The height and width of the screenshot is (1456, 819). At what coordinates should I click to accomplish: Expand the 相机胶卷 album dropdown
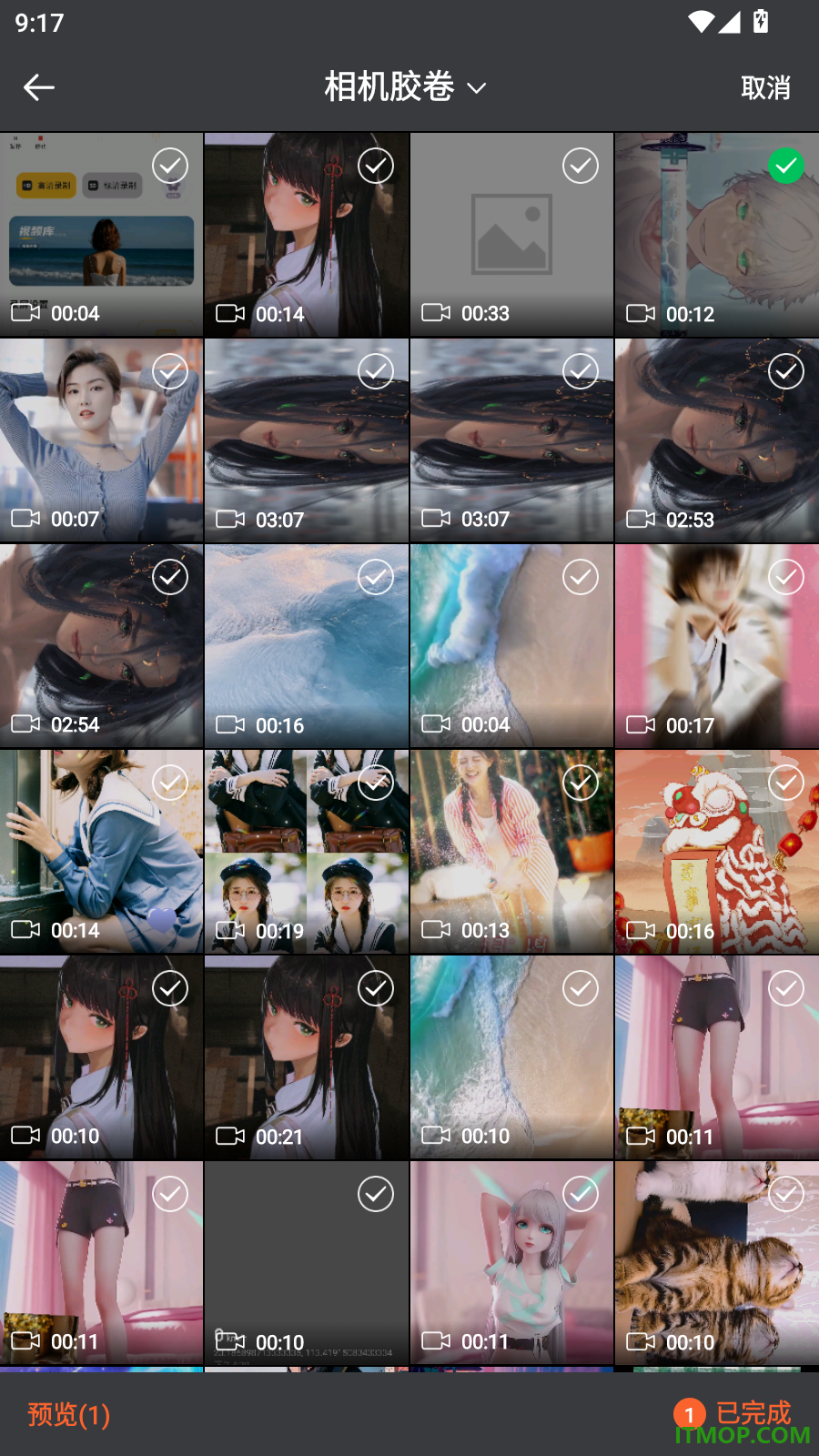pos(405,87)
